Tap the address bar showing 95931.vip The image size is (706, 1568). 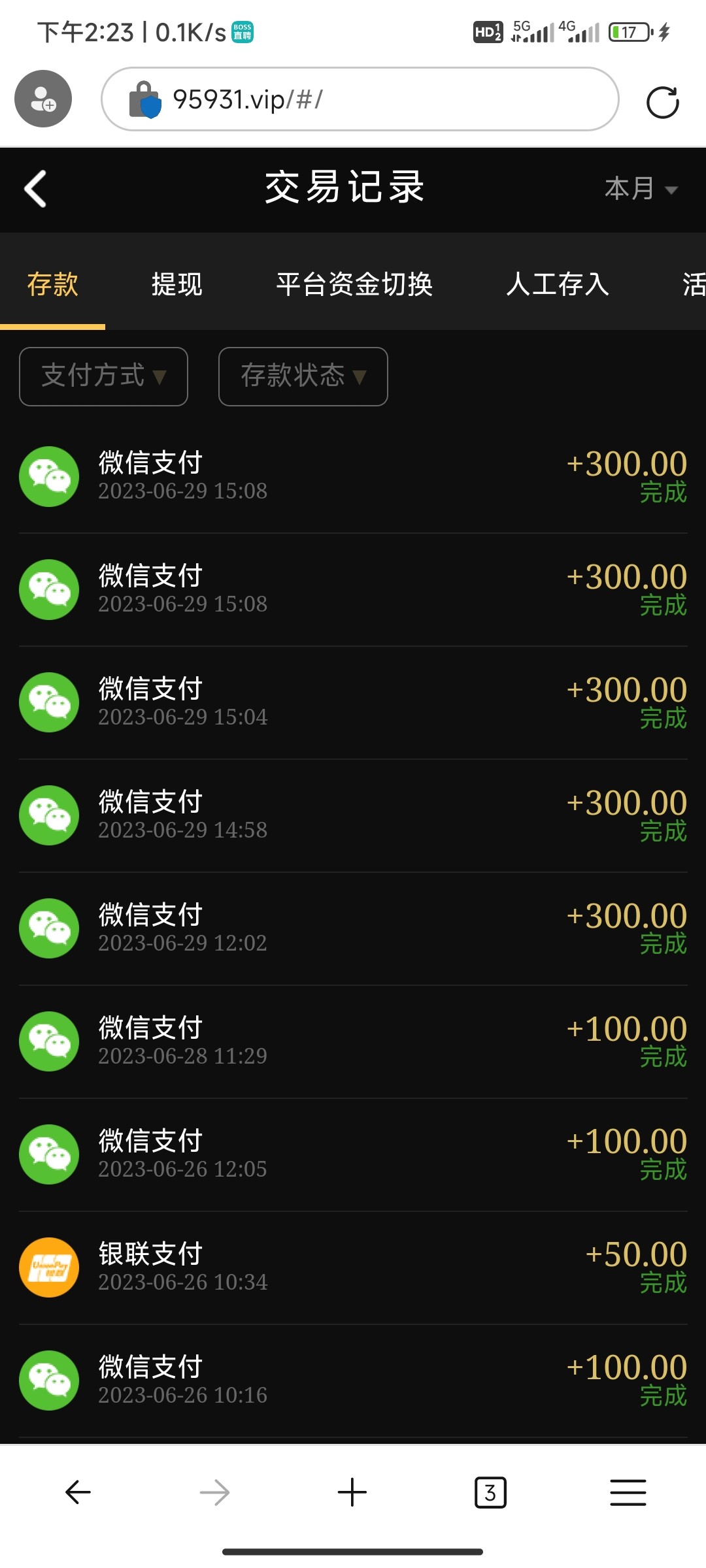coord(360,99)
